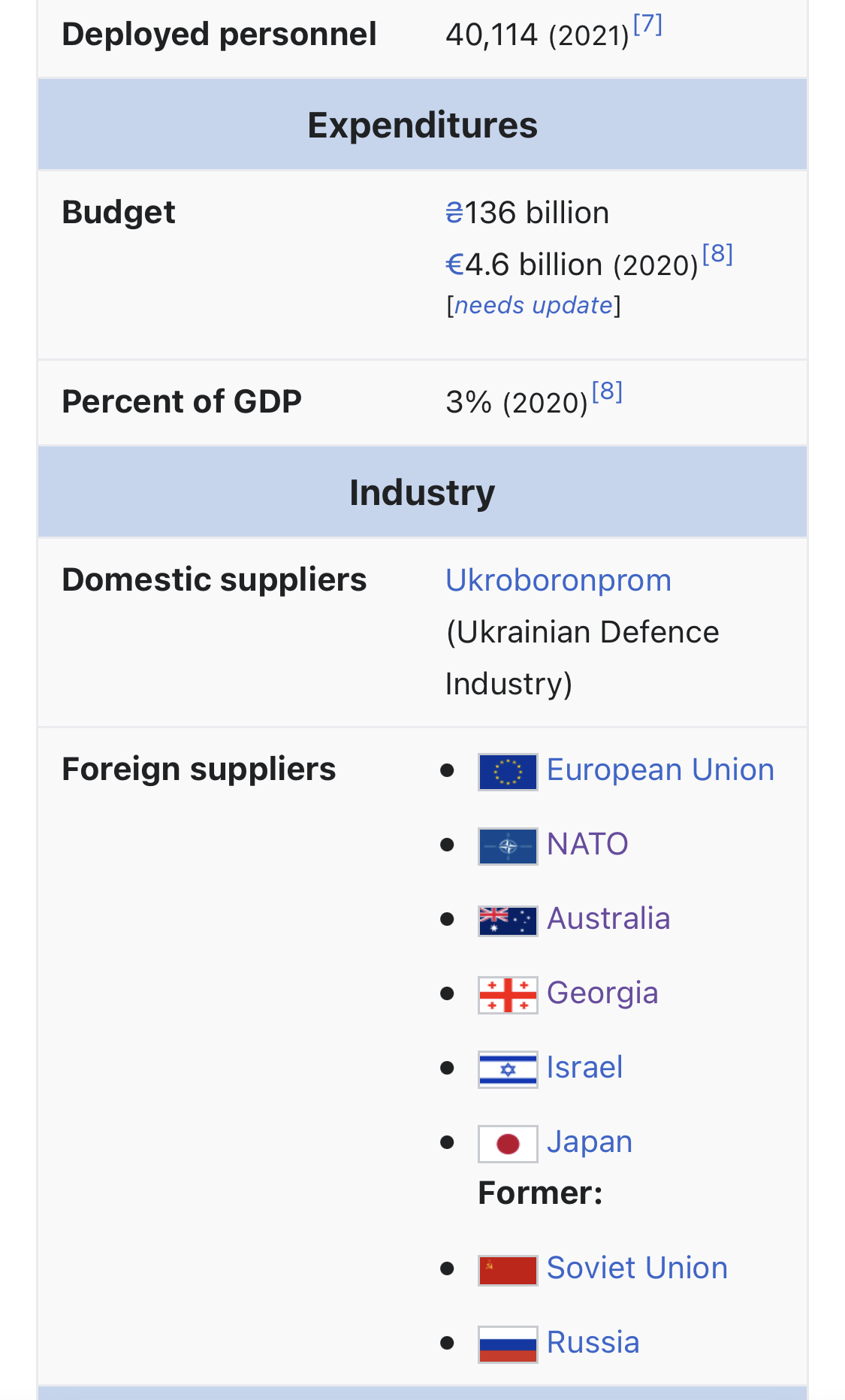Open the European Union link
845x1400 pixels.
pos(659,770)
